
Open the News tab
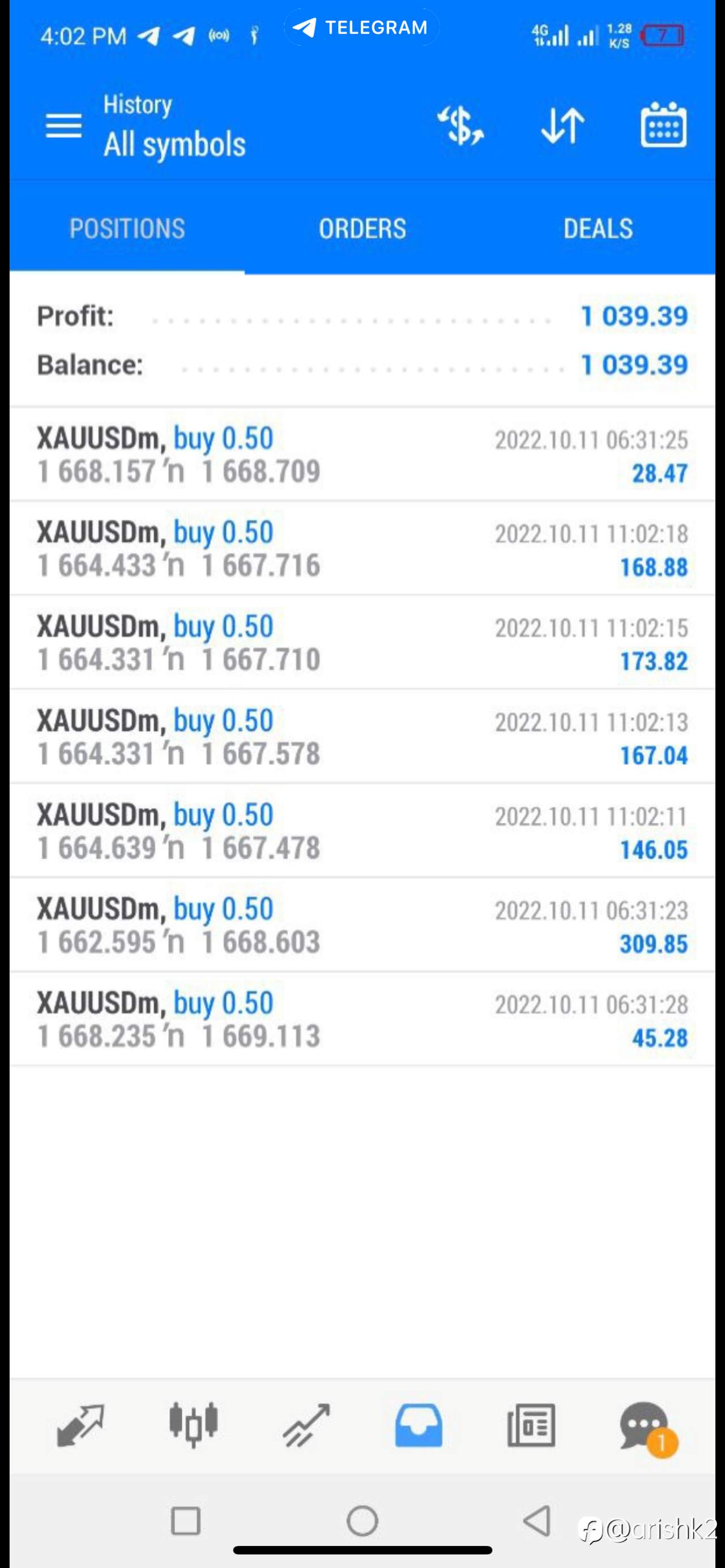(531, 1425)
